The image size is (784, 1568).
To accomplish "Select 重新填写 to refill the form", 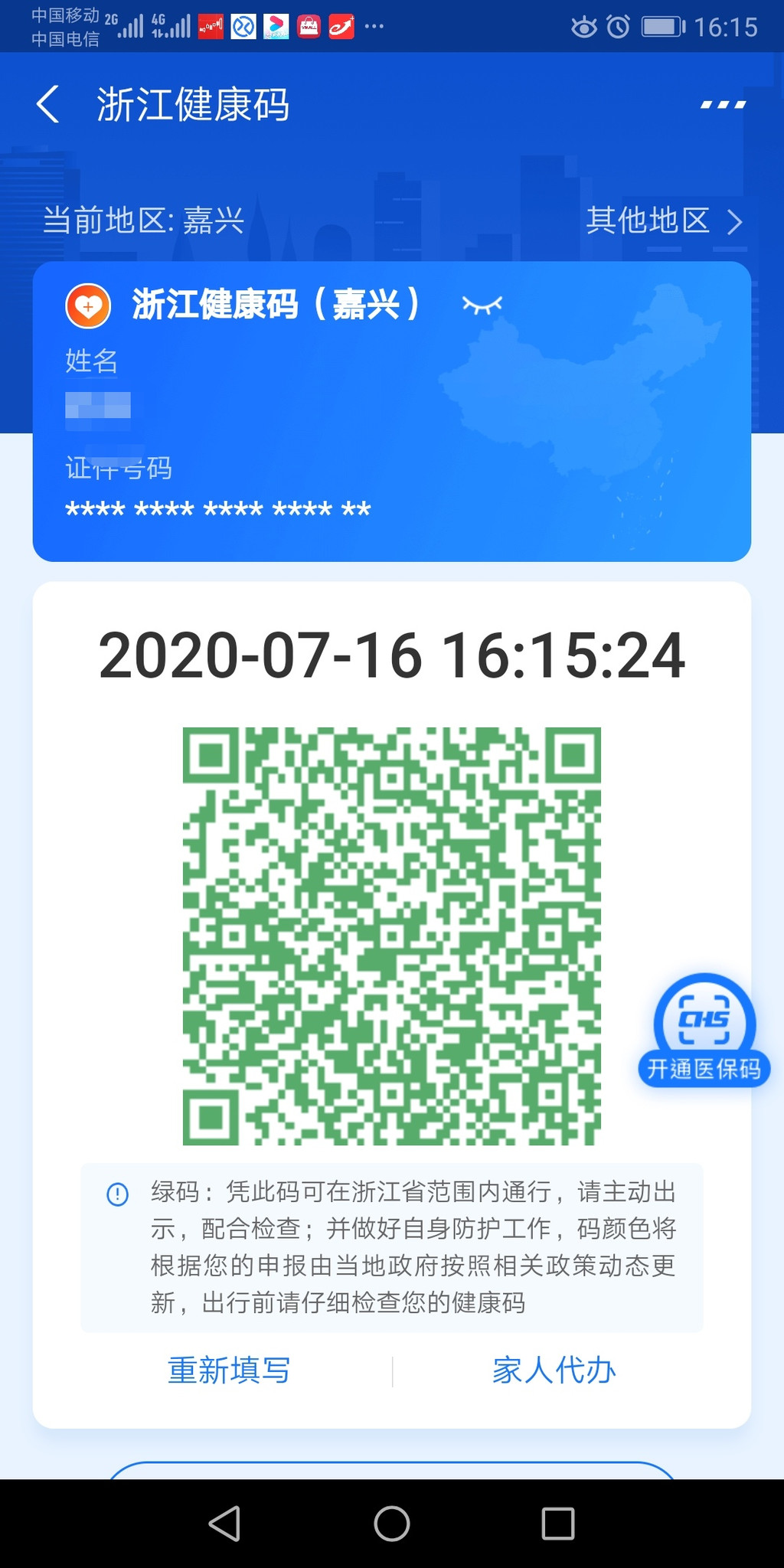I will click(229, 1370).
